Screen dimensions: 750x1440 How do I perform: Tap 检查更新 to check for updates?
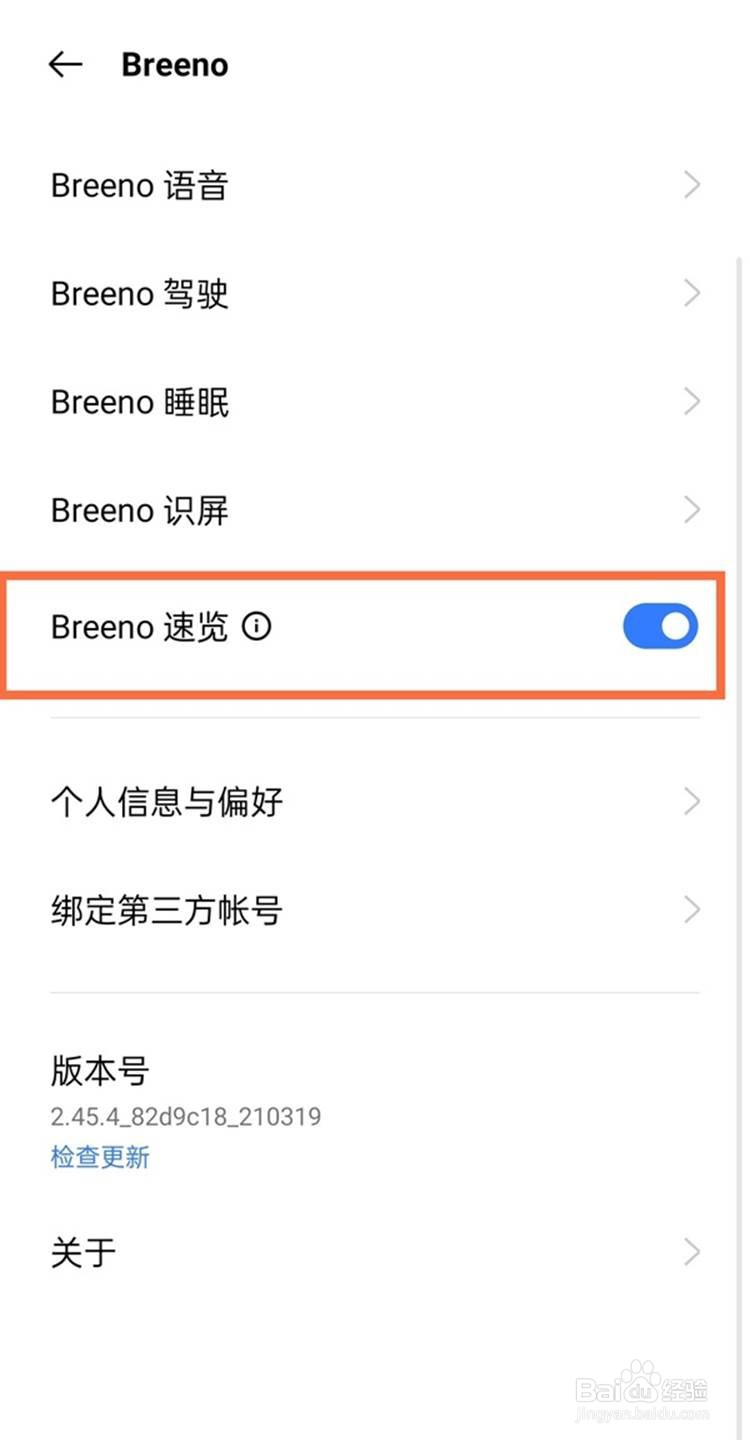[x=99, y=1157]
